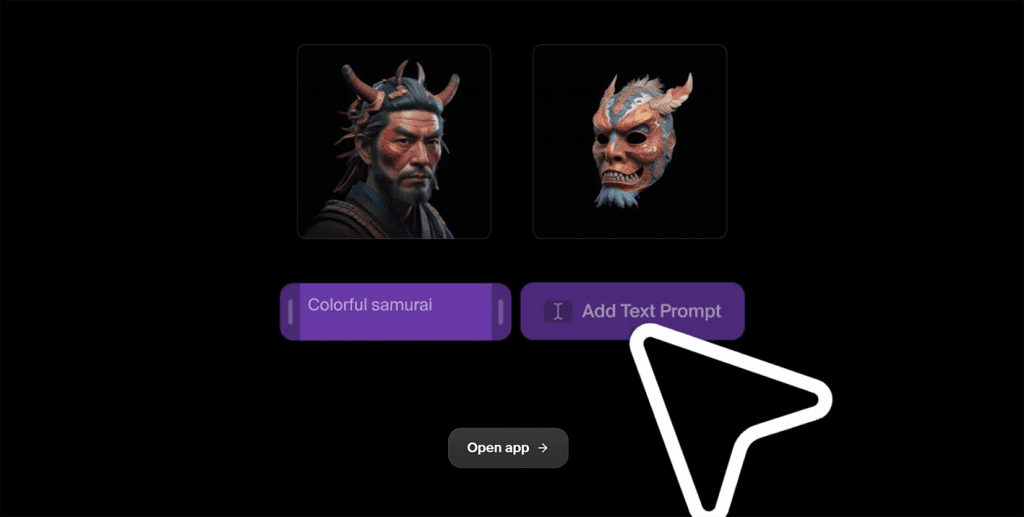Open the app via Open app button
The height and width of the screenshot is (517, 1024).
click(x=507, y=448)
